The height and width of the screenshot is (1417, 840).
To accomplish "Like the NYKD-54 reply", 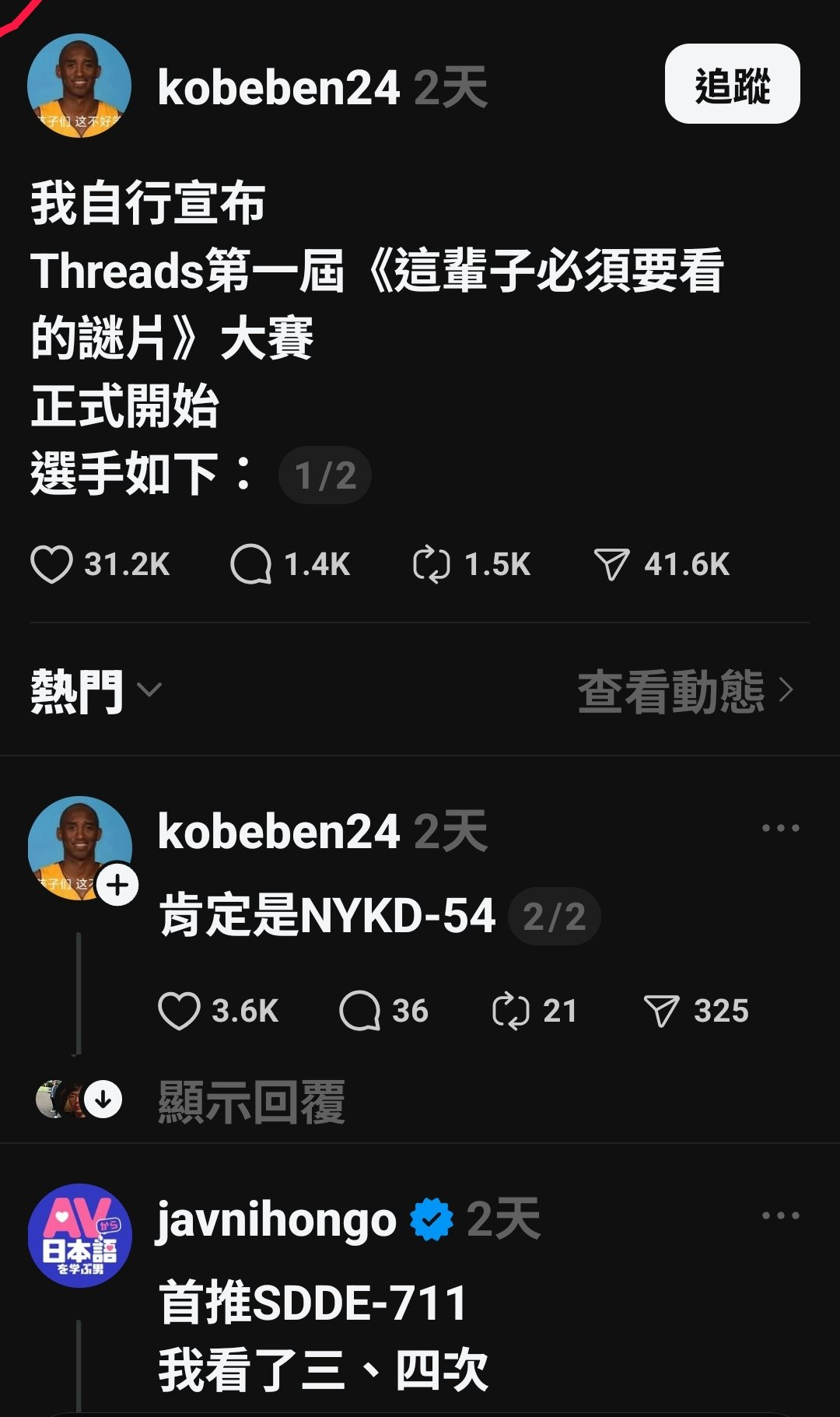I will [x=179, y=1011].
